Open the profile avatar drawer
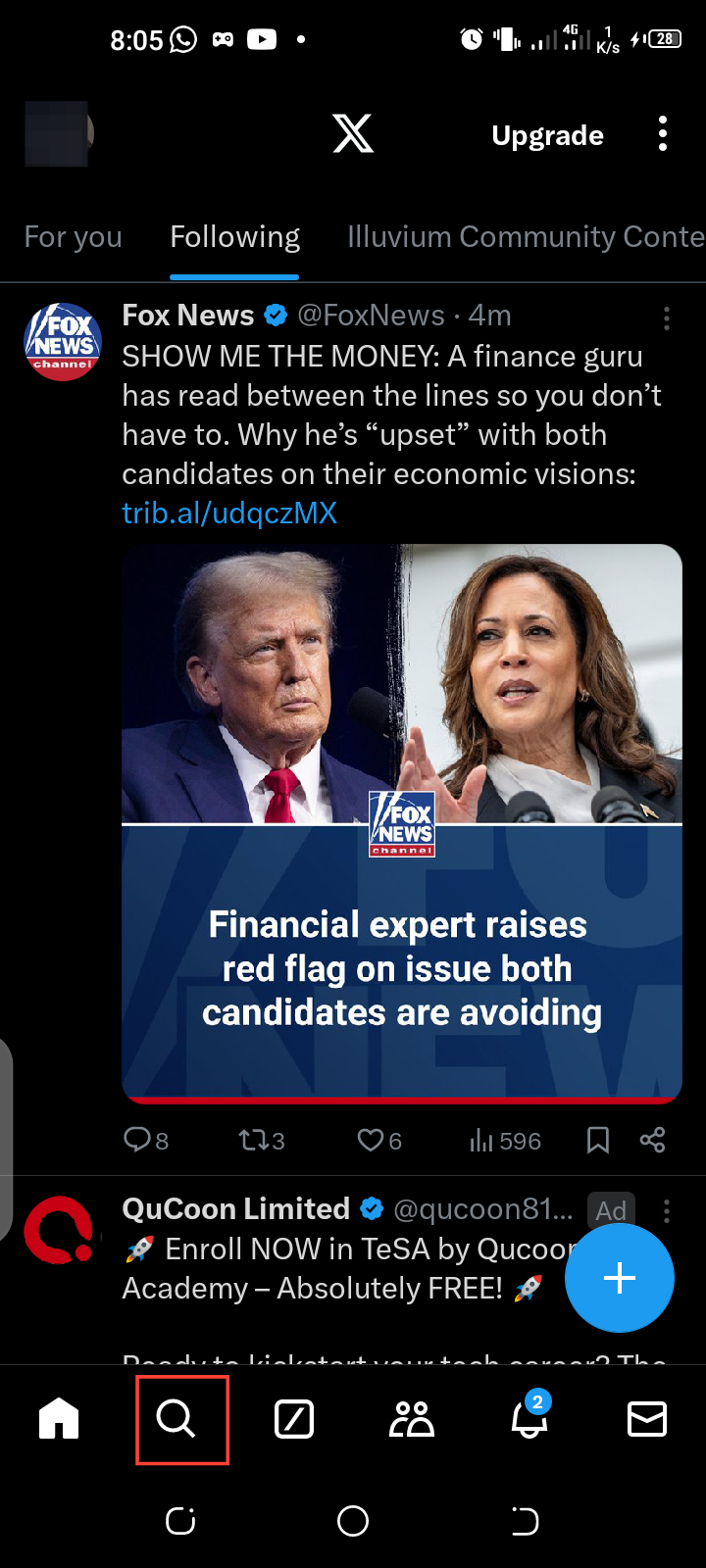 [59, 134]
